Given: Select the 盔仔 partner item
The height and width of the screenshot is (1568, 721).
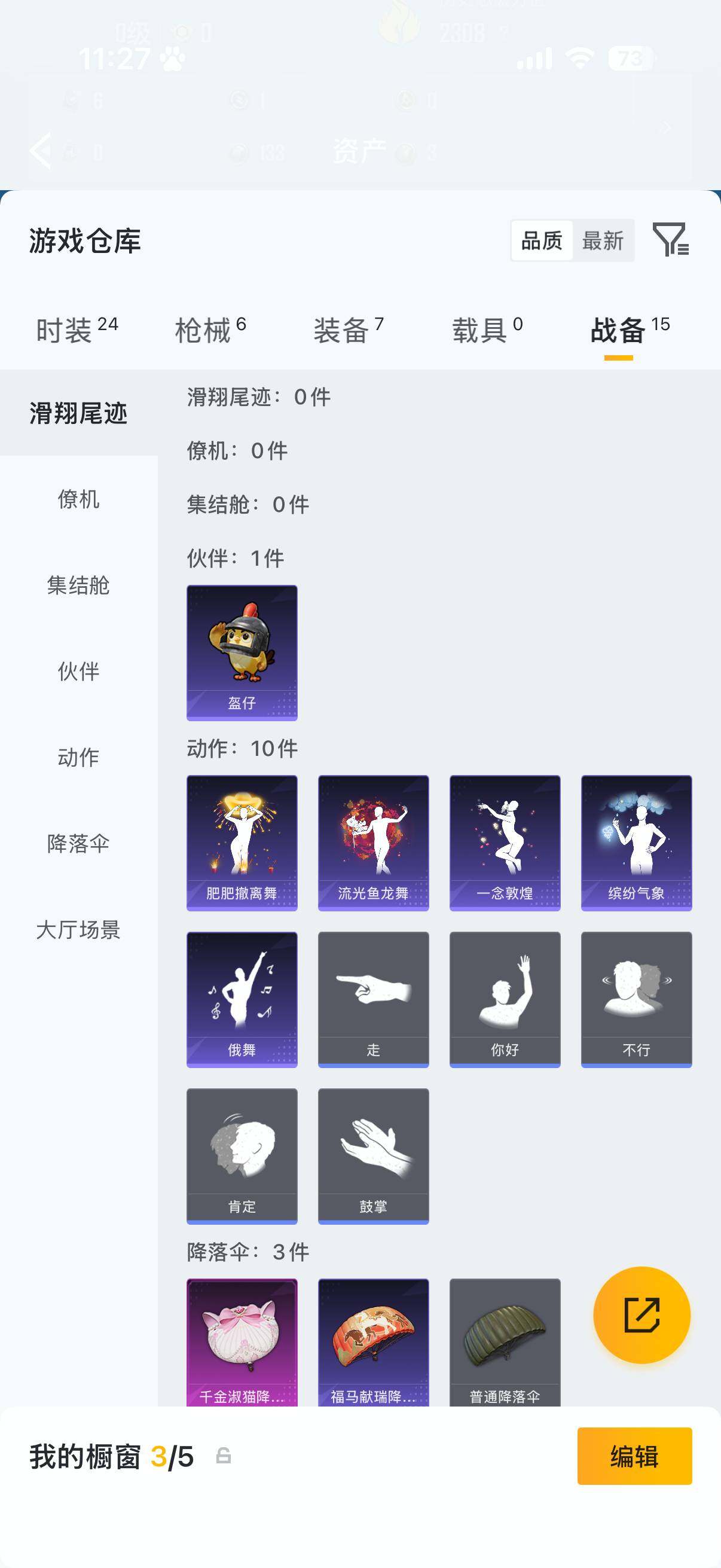Looking at the screenshot, I should pos(242,652).
